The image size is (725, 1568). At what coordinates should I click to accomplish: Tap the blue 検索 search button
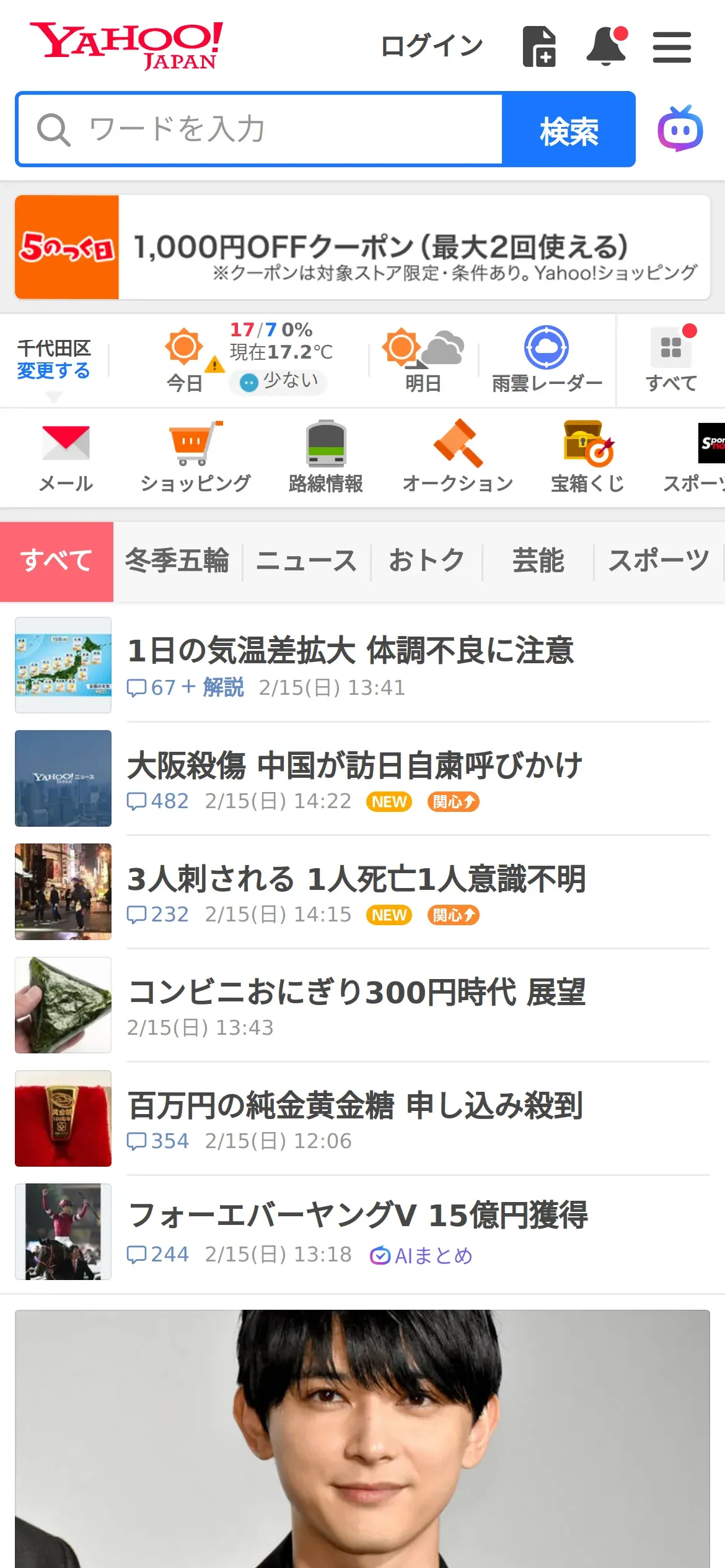pyautogui.click(x=569, y=129)
